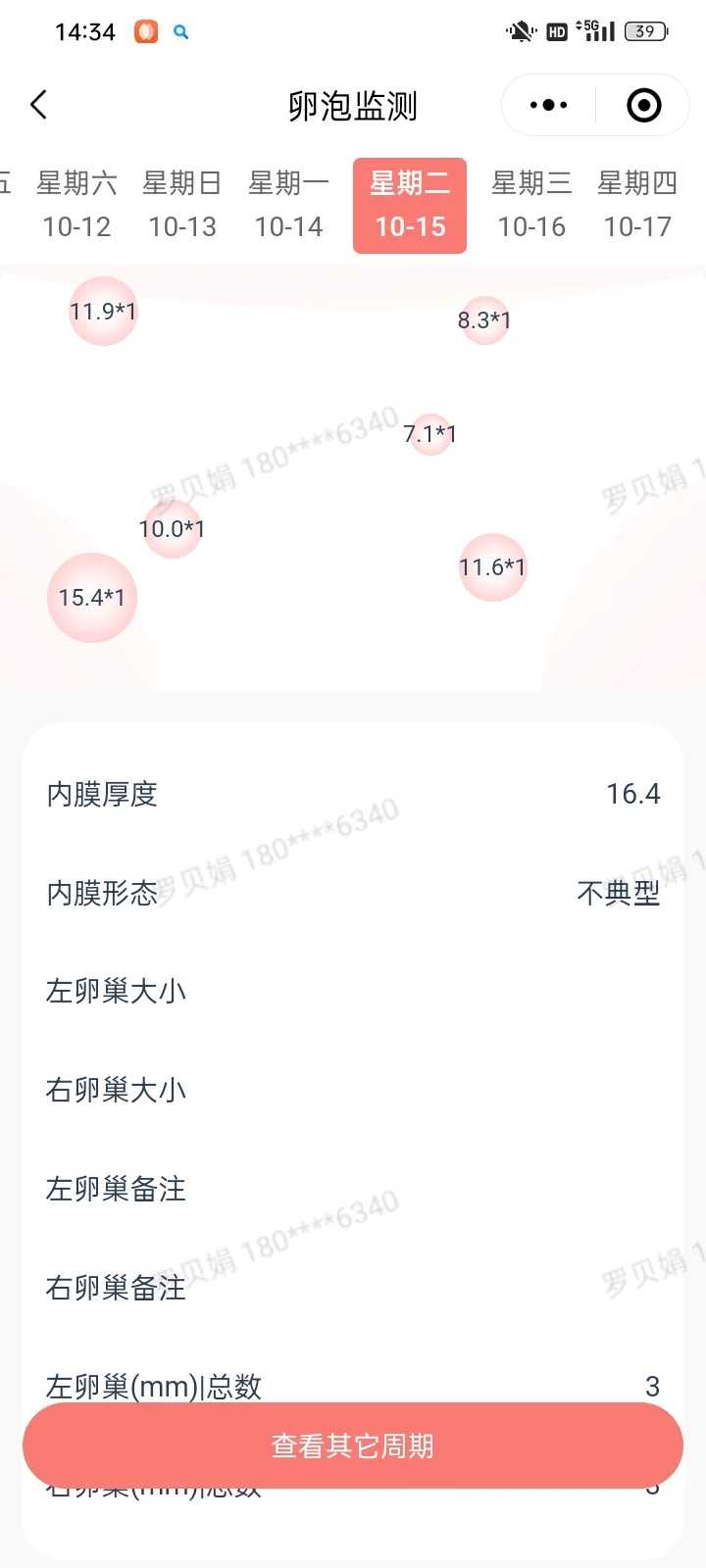Tap the 11.6*1 follicle bubble
The image size is (706, 1568).
coord(492,568)
